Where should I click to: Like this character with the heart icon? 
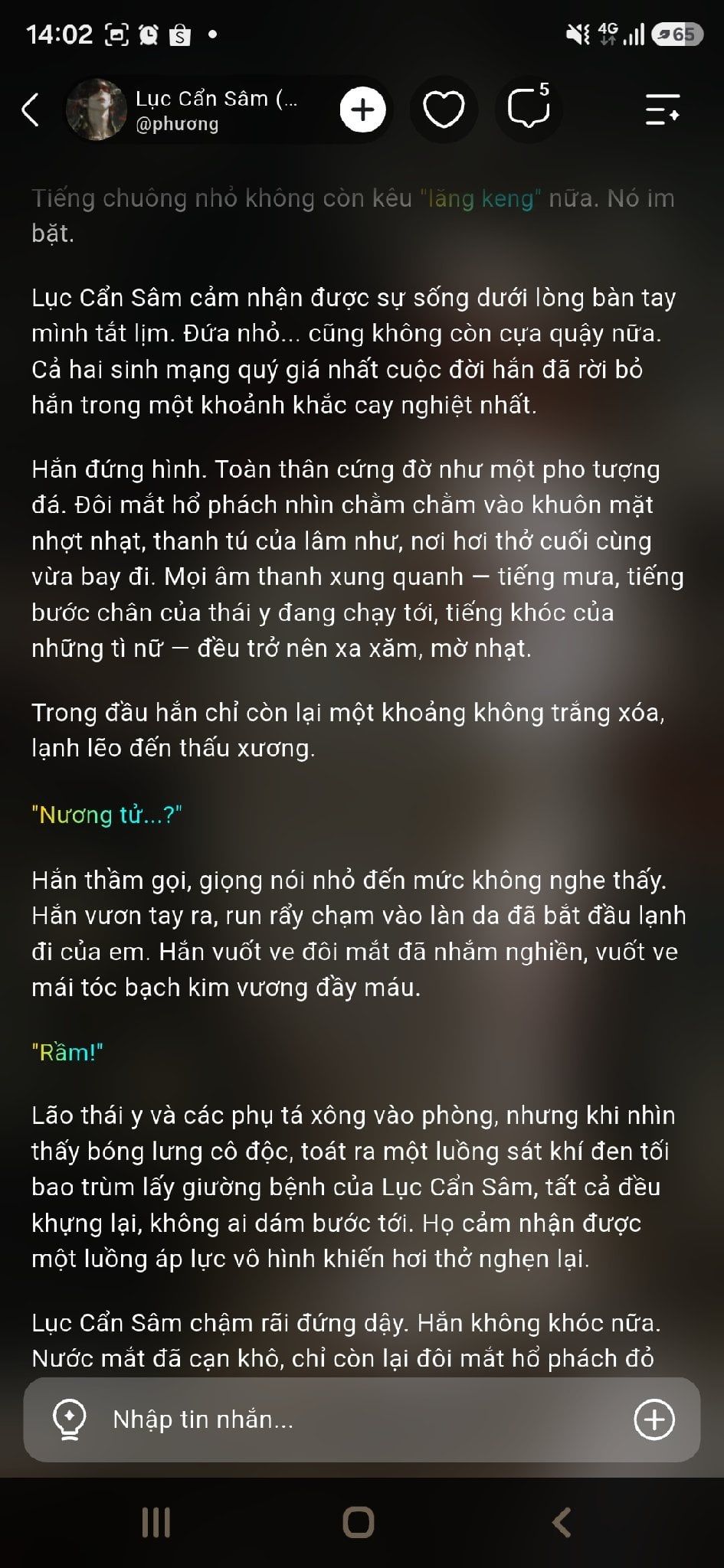pyautogui.click(x=444, y=109)
